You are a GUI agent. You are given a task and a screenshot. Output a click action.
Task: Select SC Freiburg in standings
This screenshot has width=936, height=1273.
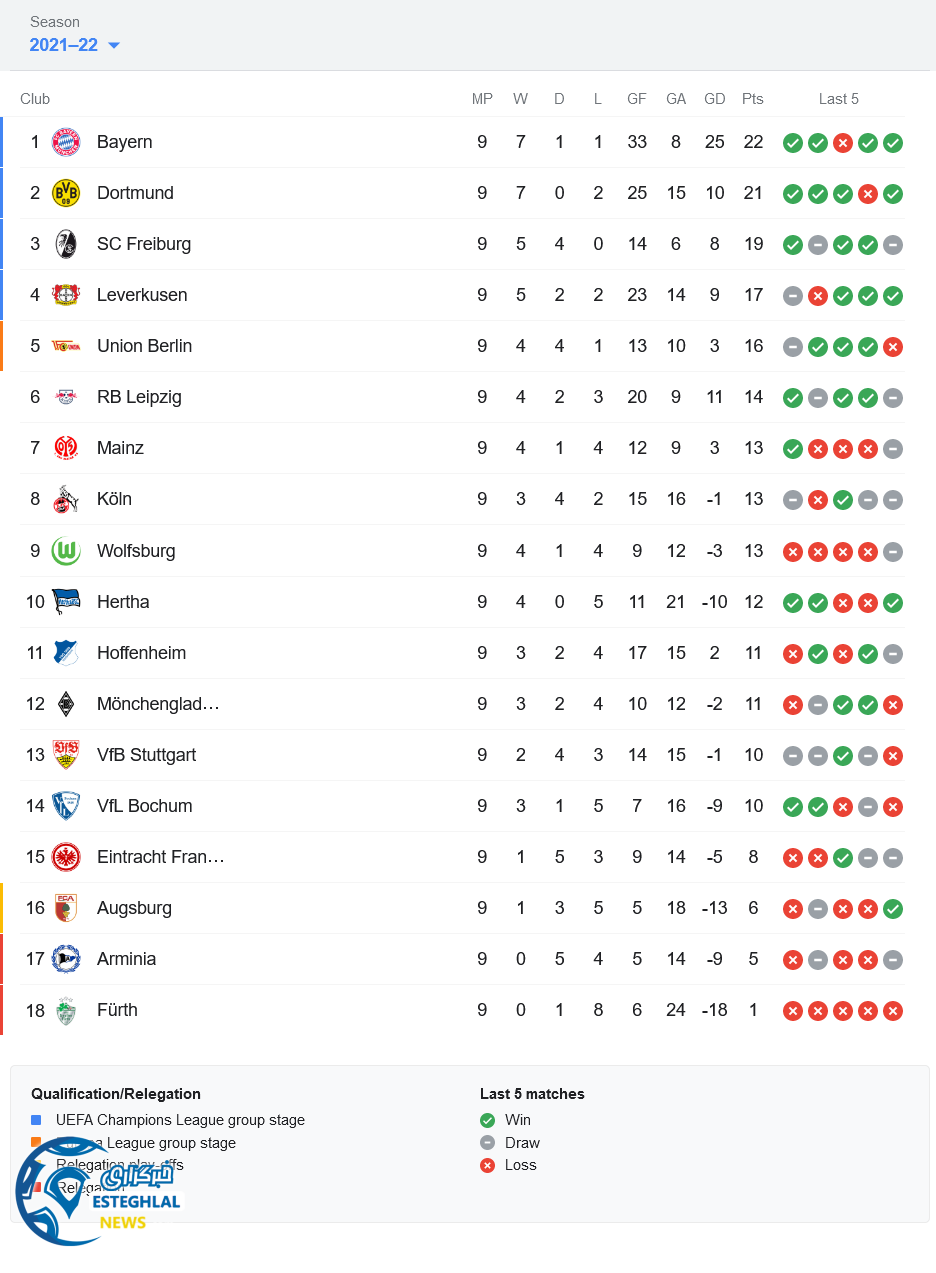tap(143, 244)
